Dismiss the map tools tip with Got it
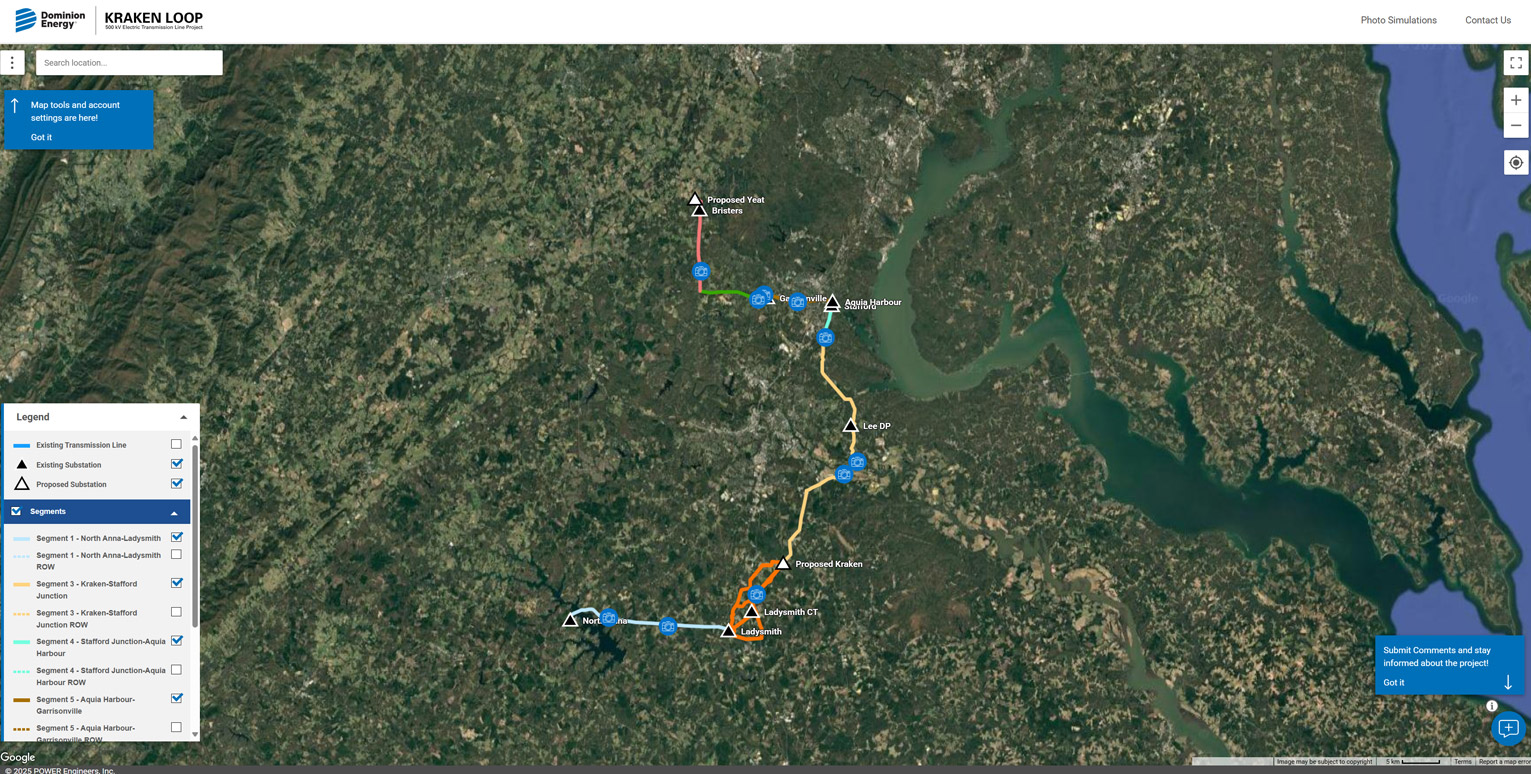The image size is (1531, 774). pos(41,137)
